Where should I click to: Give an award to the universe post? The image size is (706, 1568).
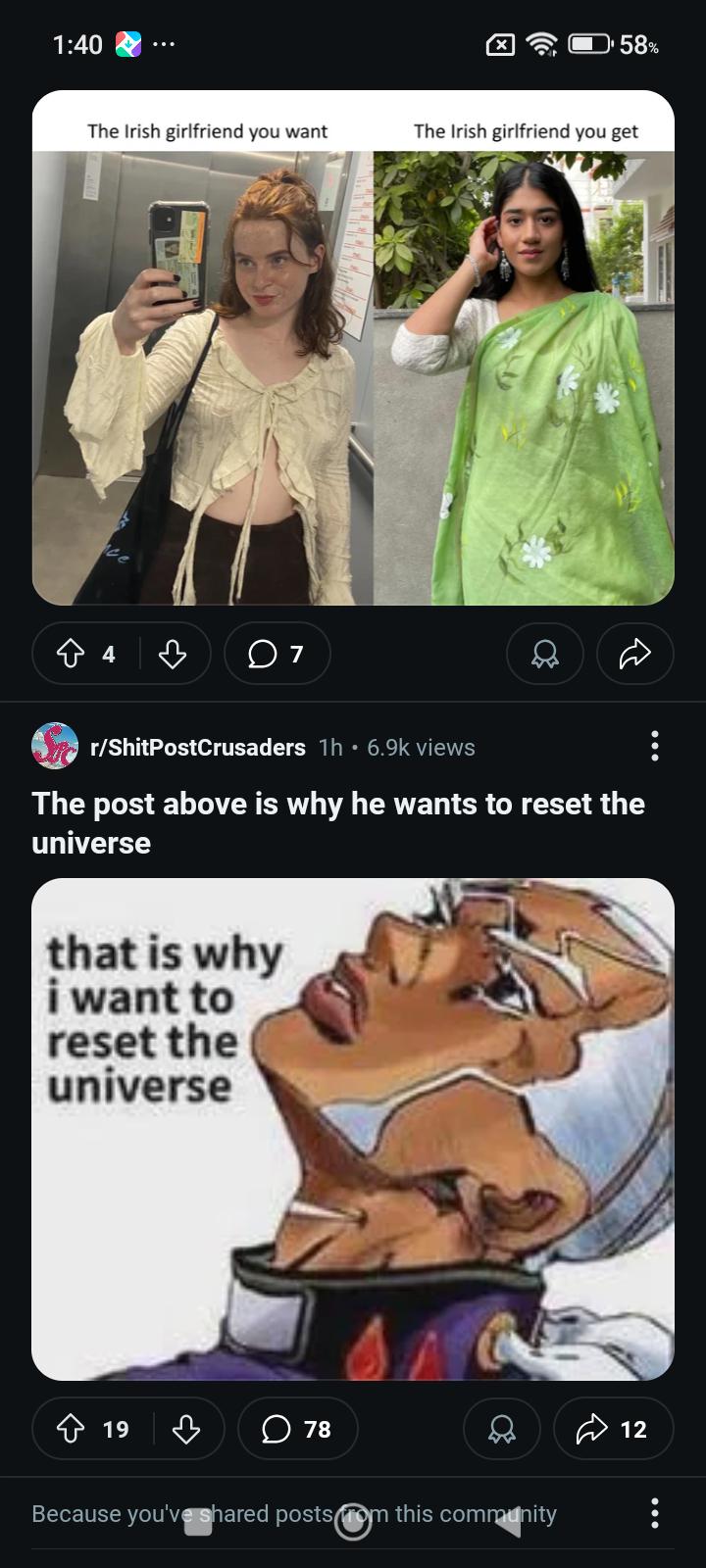point(501,1430)
